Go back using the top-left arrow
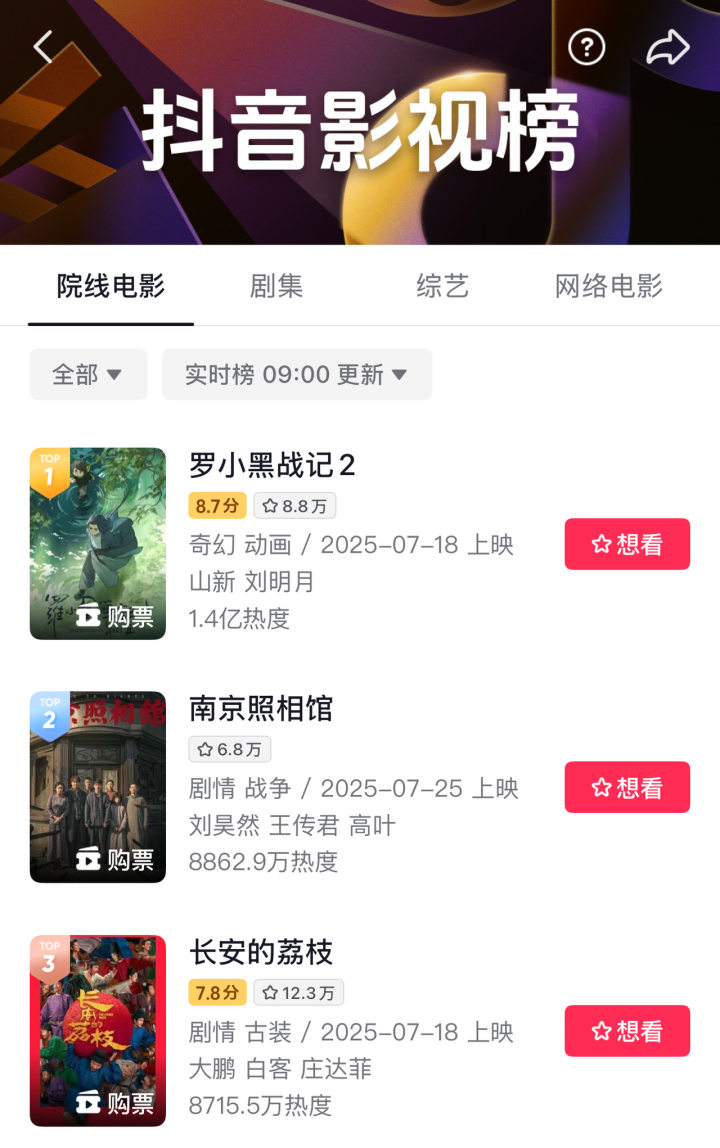Viewport: 720px width, 1148px height. point(43,47)
